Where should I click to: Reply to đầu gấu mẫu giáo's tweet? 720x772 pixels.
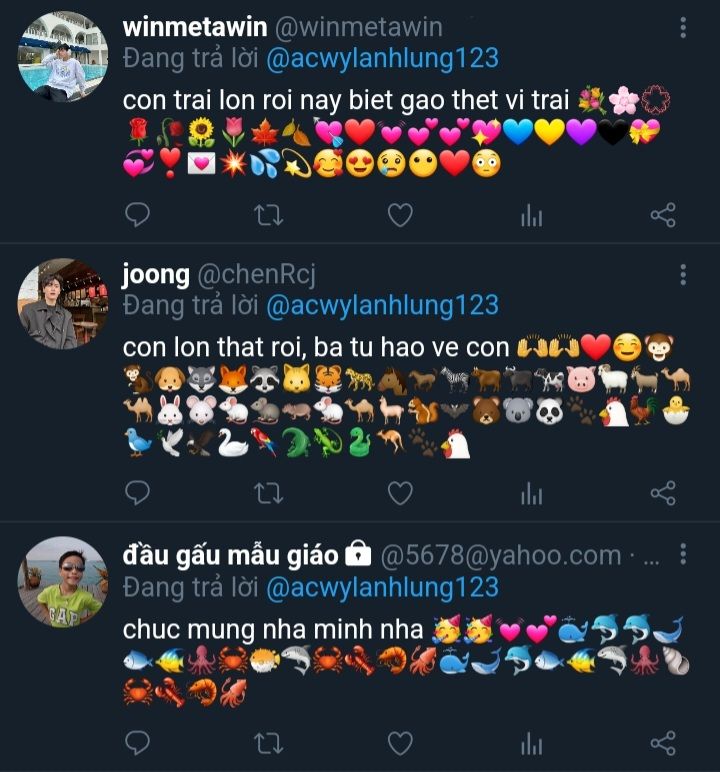coord(137,743)
